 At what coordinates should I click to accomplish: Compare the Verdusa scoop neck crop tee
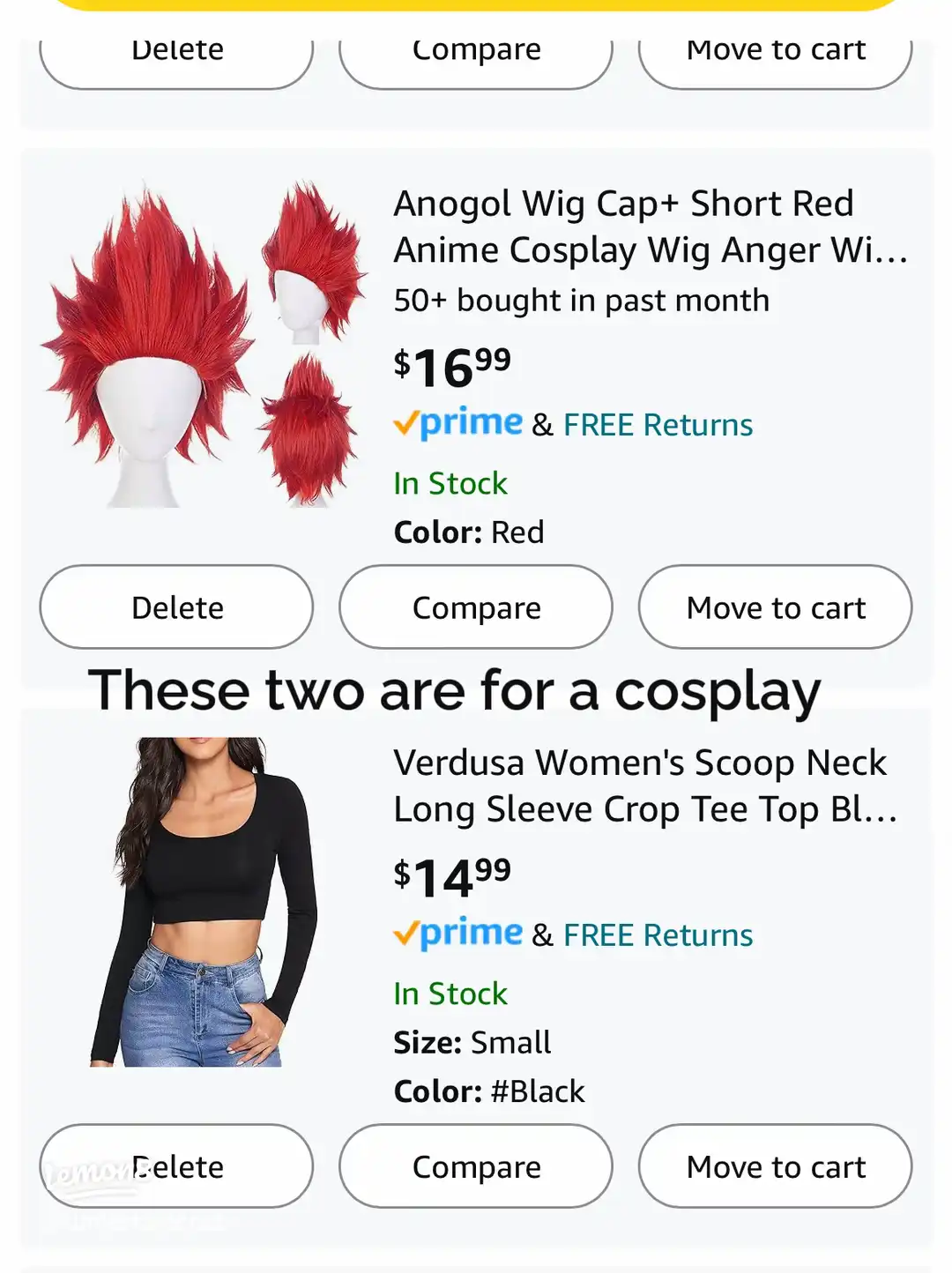pos(476,1166)
